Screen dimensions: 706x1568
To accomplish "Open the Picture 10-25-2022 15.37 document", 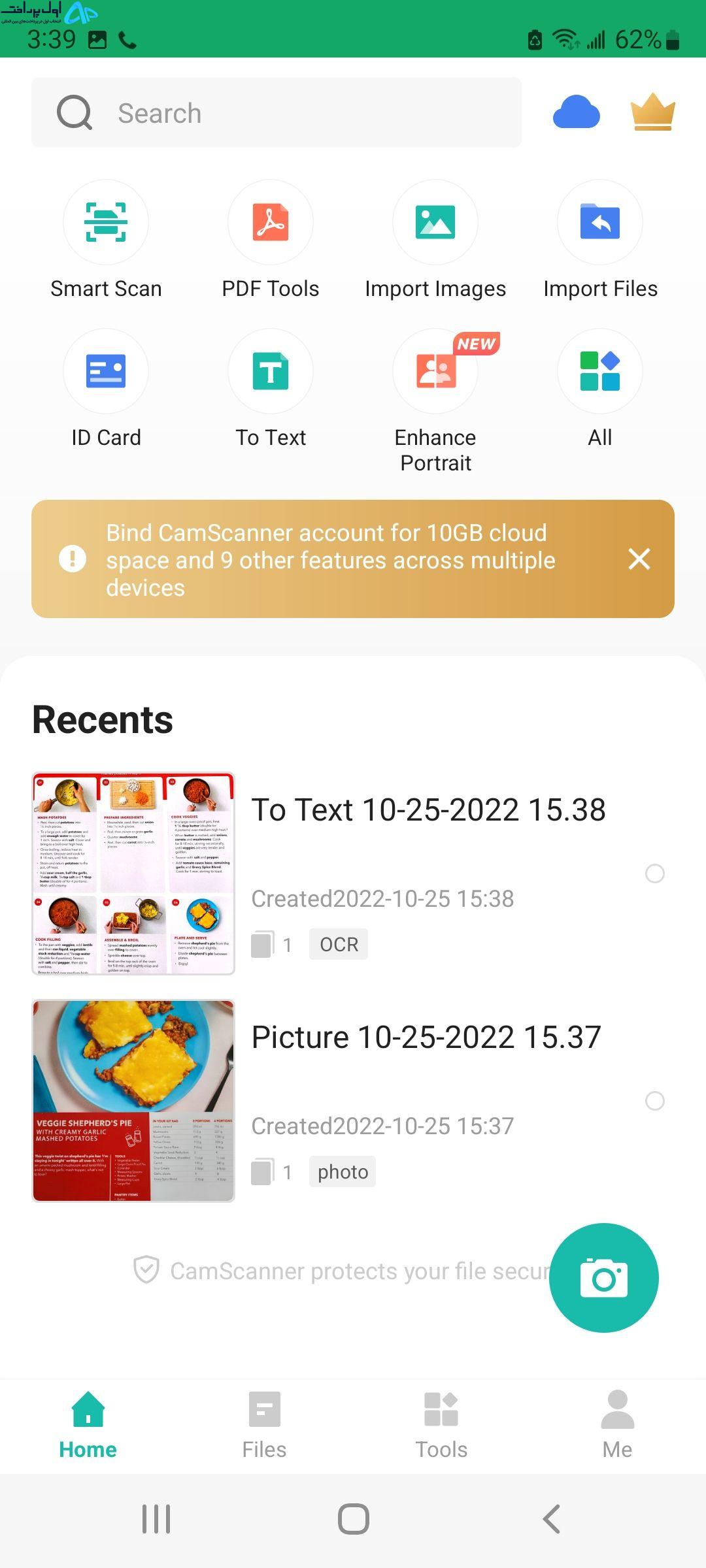I will [x=353, y=1101].
